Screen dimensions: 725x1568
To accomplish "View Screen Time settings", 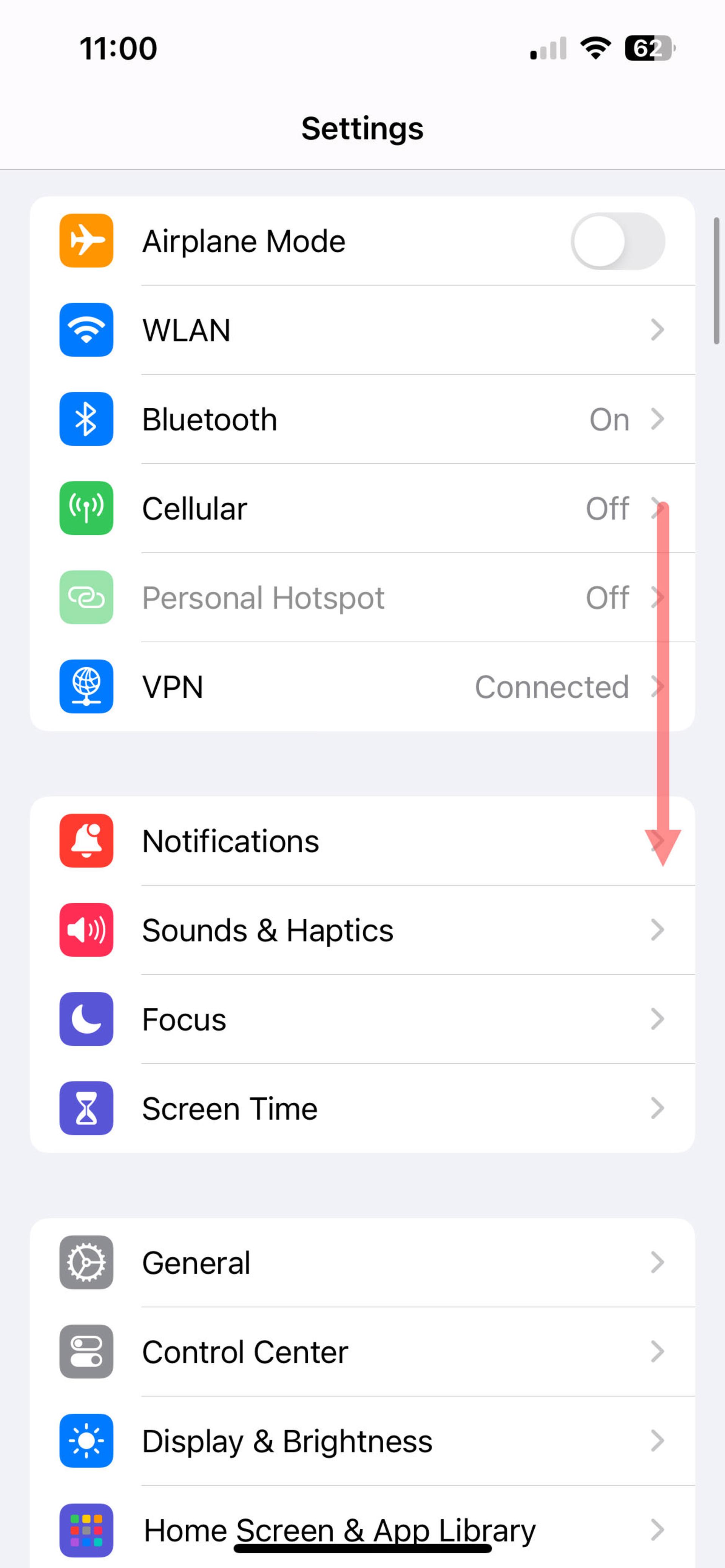I will coord(362,1108).
